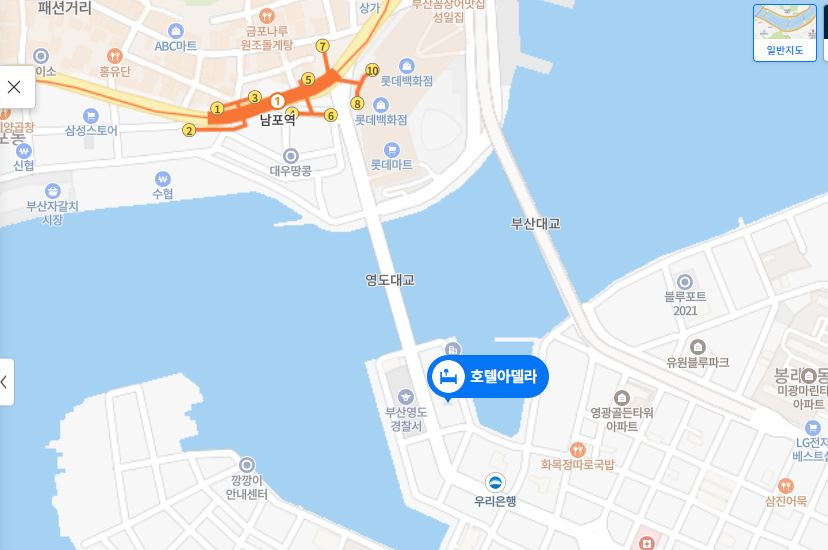Select the 롯데마트 map marker

tap(392, 149)
